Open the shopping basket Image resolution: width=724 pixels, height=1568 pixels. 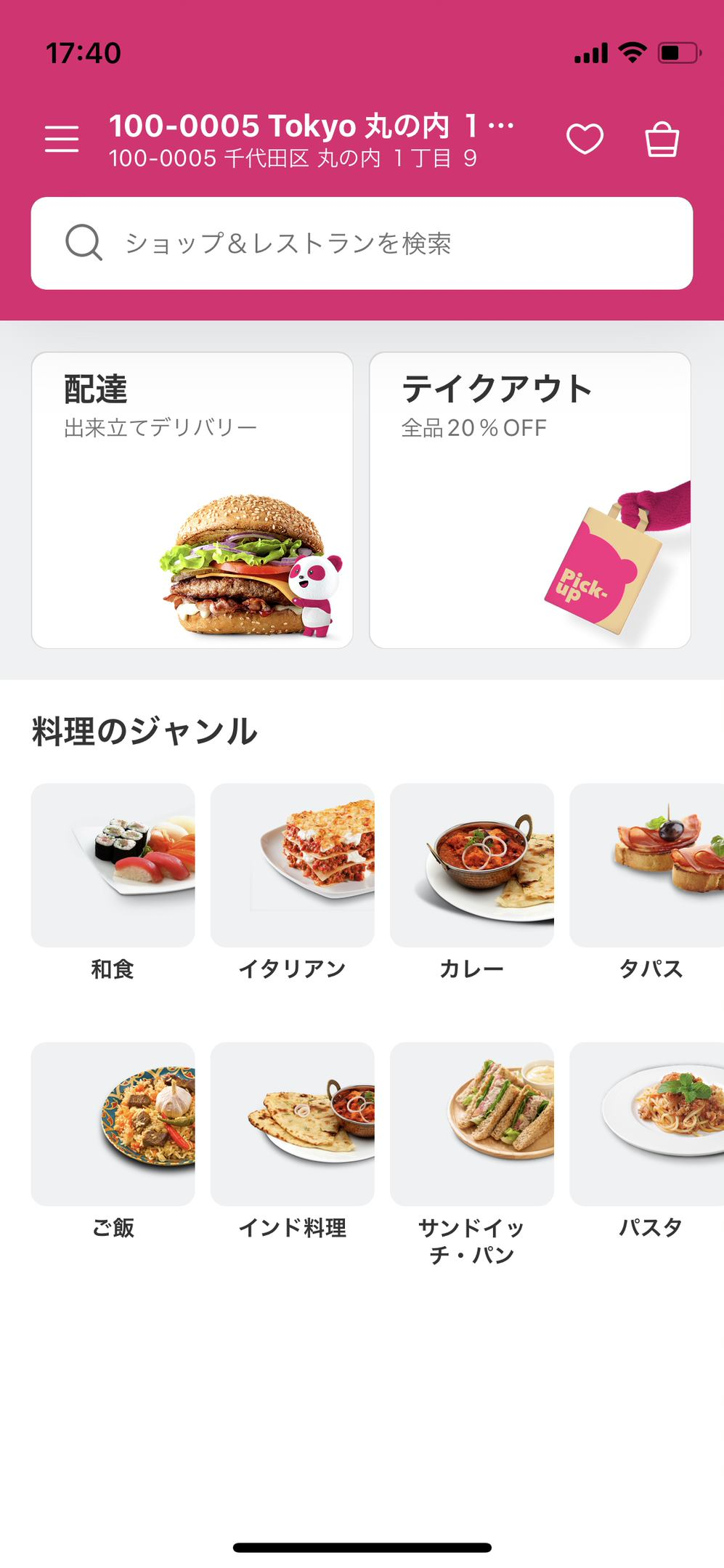pyautogui.click(x=662, y=139)
